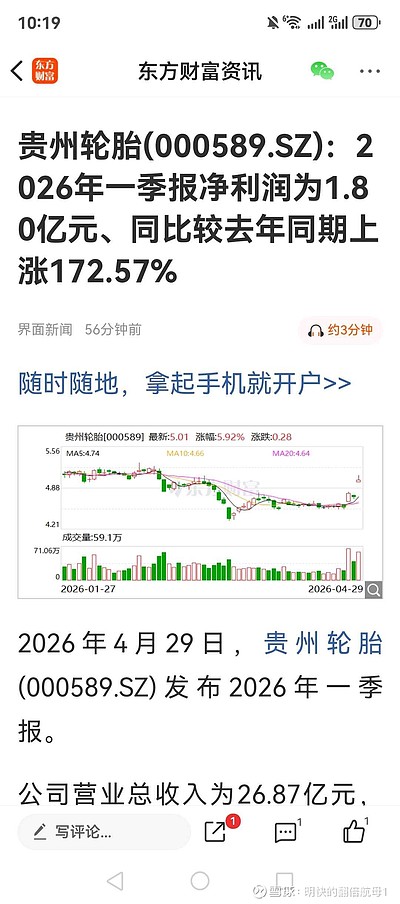Open the 随时随地，拿起手机就开户 link
Viewport: 400px width, 904px height.
(x=184, y=383)
